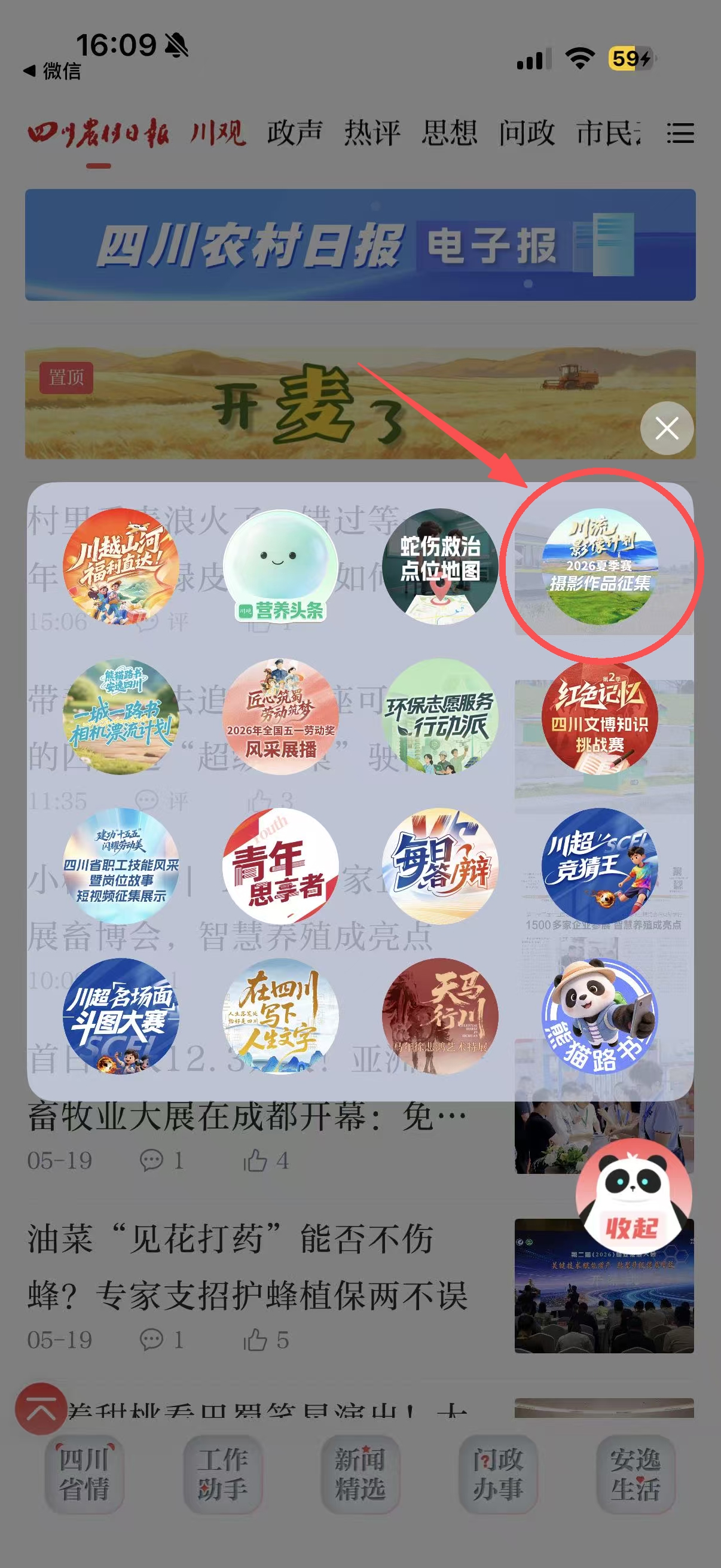Tap the red back-to-top arrow button
Screen dimensions: 721x1568
(41, 1409)
